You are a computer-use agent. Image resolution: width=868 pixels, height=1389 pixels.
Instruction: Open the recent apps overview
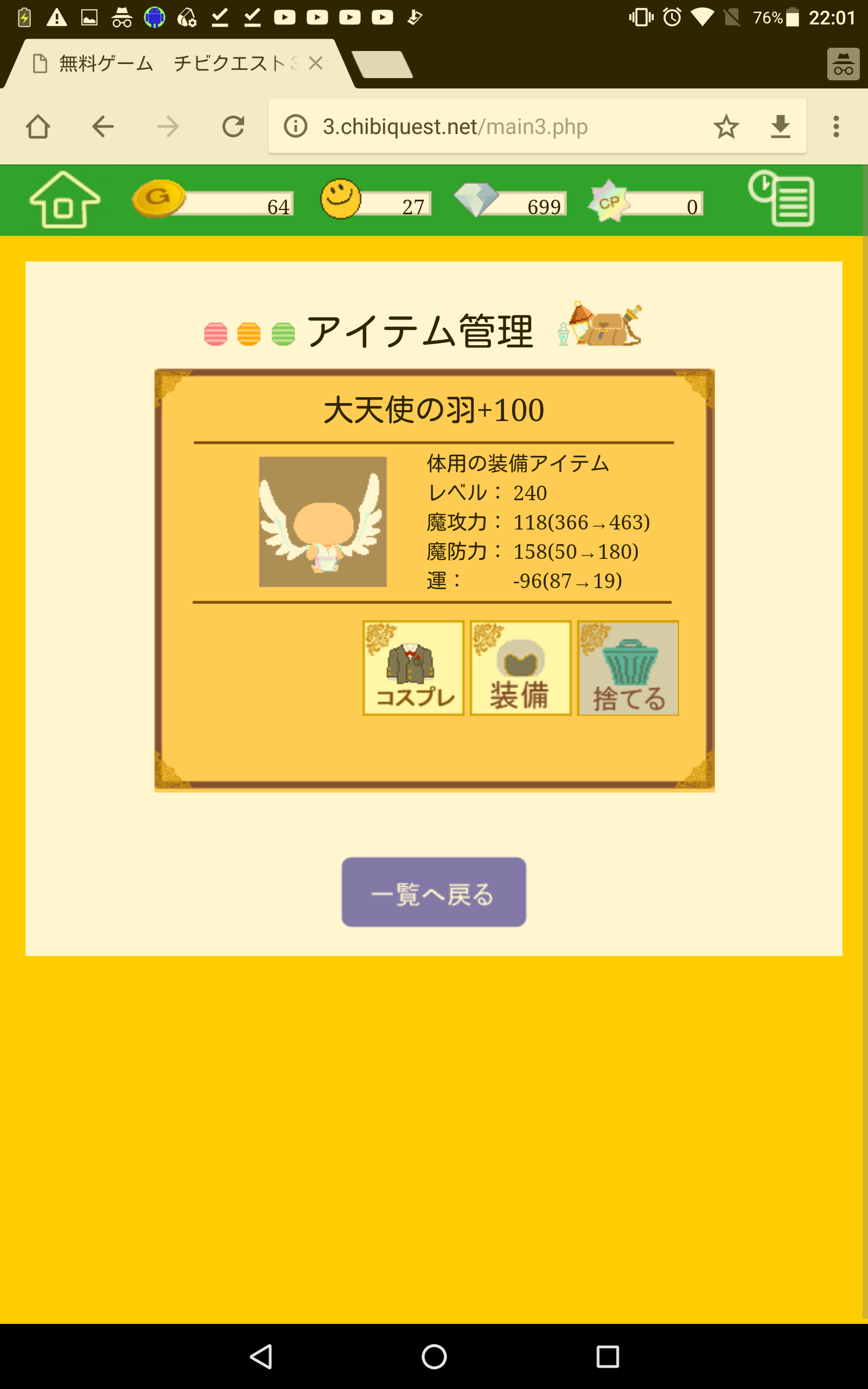tap(608, 1357)
